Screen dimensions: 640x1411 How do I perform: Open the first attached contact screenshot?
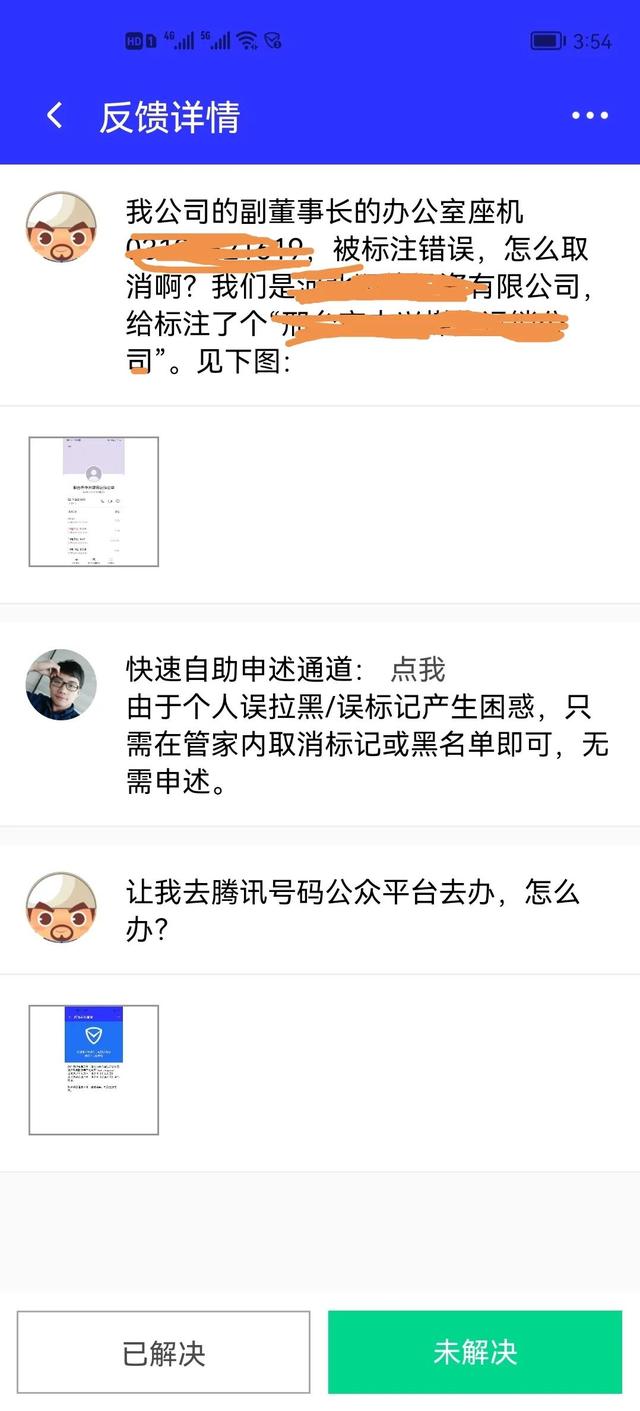pos(94,502)
